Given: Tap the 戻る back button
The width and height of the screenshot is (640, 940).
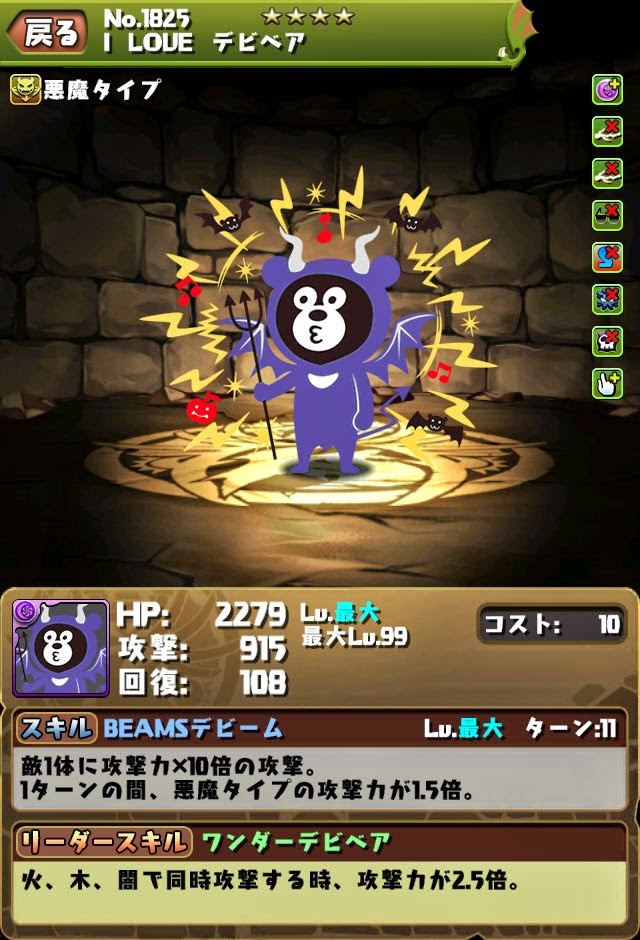Looking at the screenshot, I should (48, 33).
